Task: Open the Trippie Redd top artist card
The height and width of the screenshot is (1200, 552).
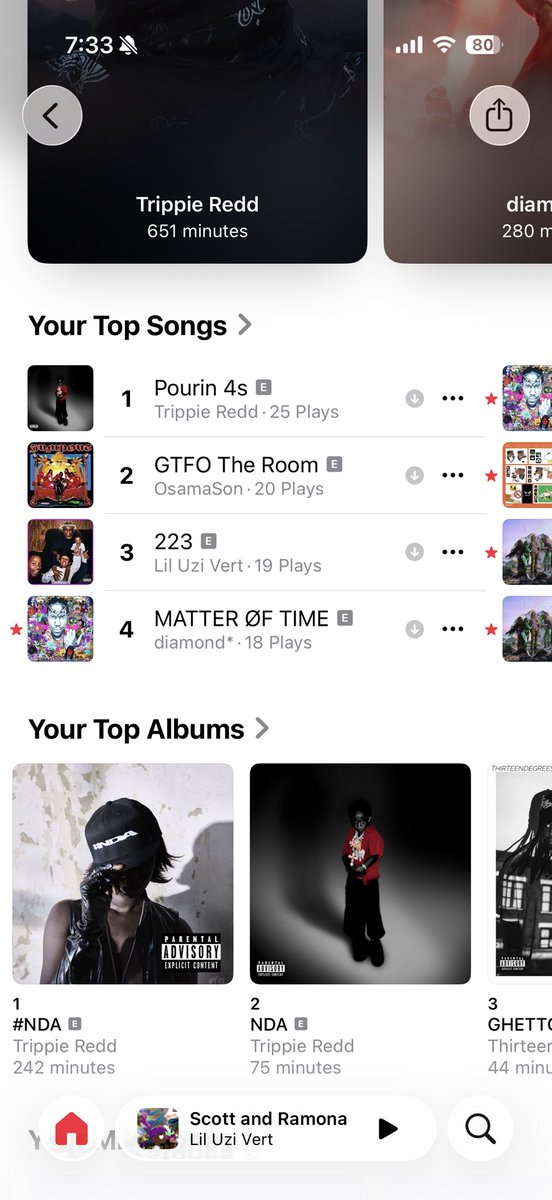Action: [x=197, y=131]
